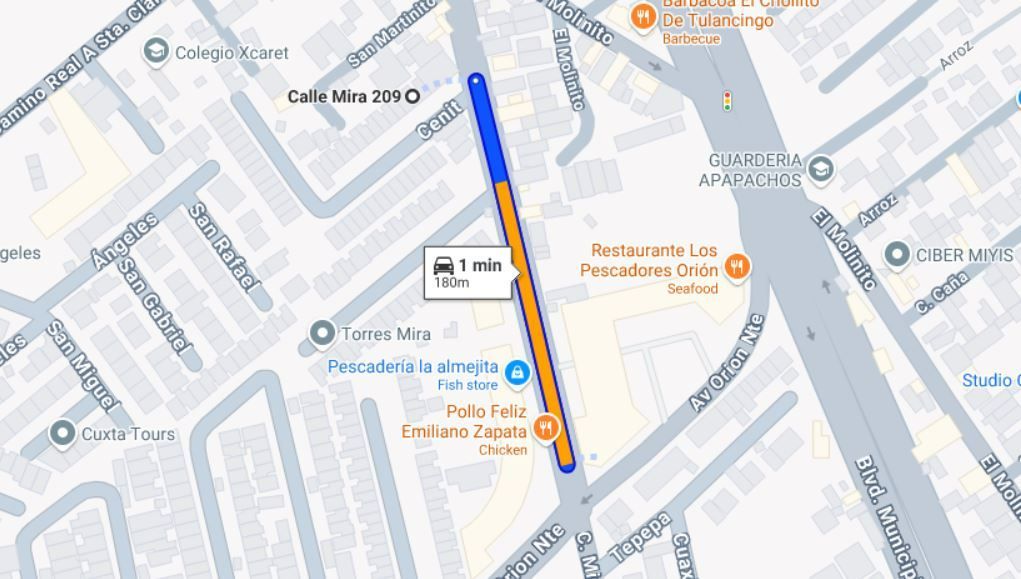Select Pollo Feliz Emiliano Zapata marker
This screenshot has height=579, width=1021.
(545, 429)
